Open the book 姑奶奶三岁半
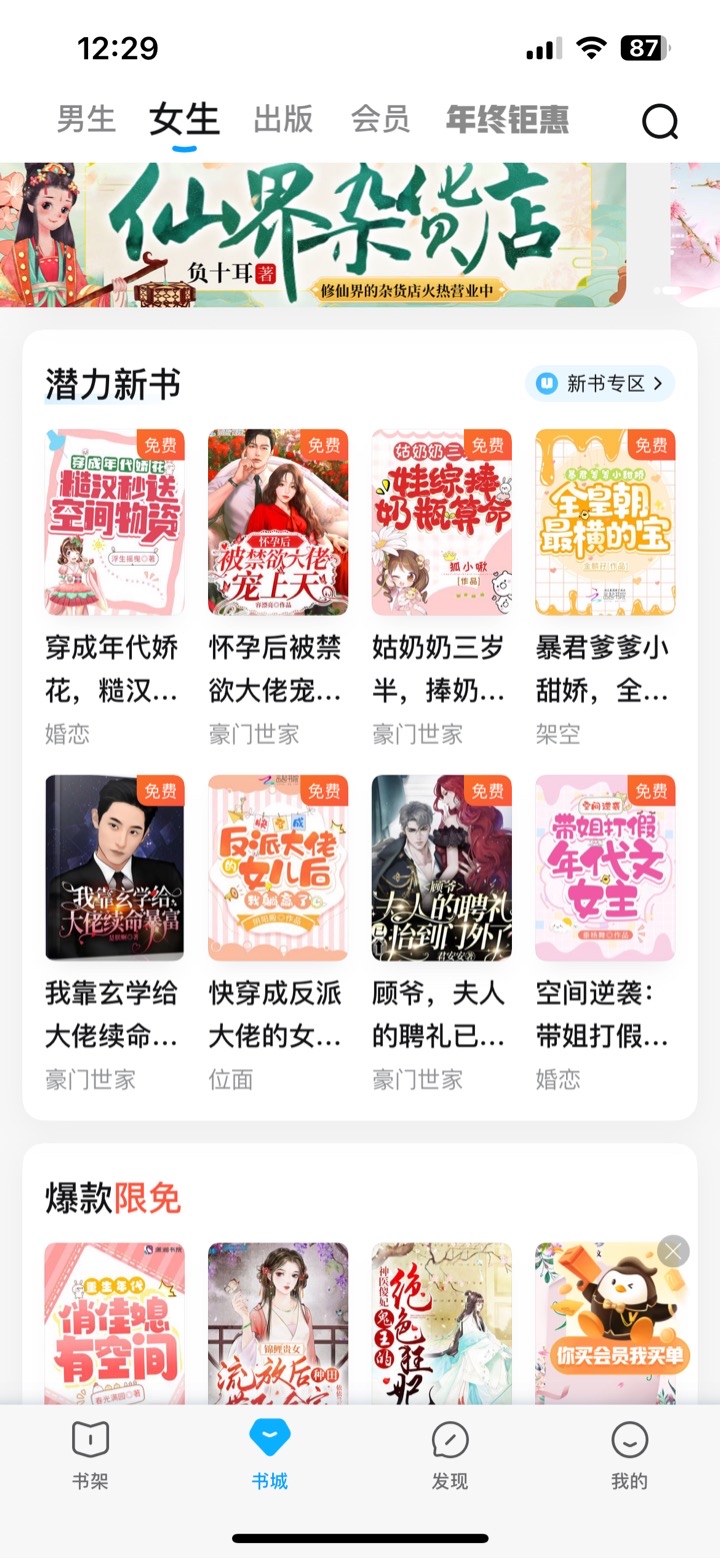Screen dimensions: 720x1559 441,522
